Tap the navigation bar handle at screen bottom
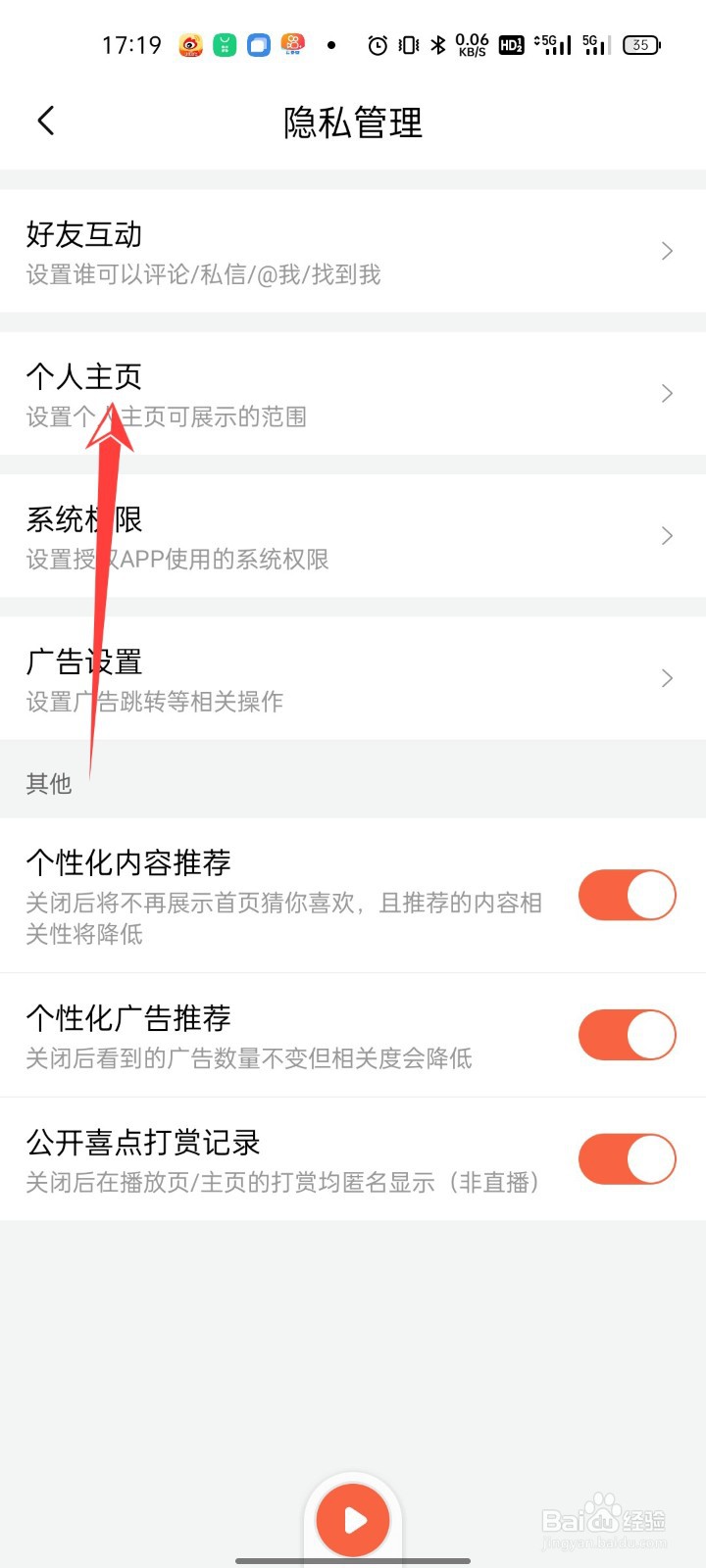The image size is (706, 1568). coord(353,1560)
